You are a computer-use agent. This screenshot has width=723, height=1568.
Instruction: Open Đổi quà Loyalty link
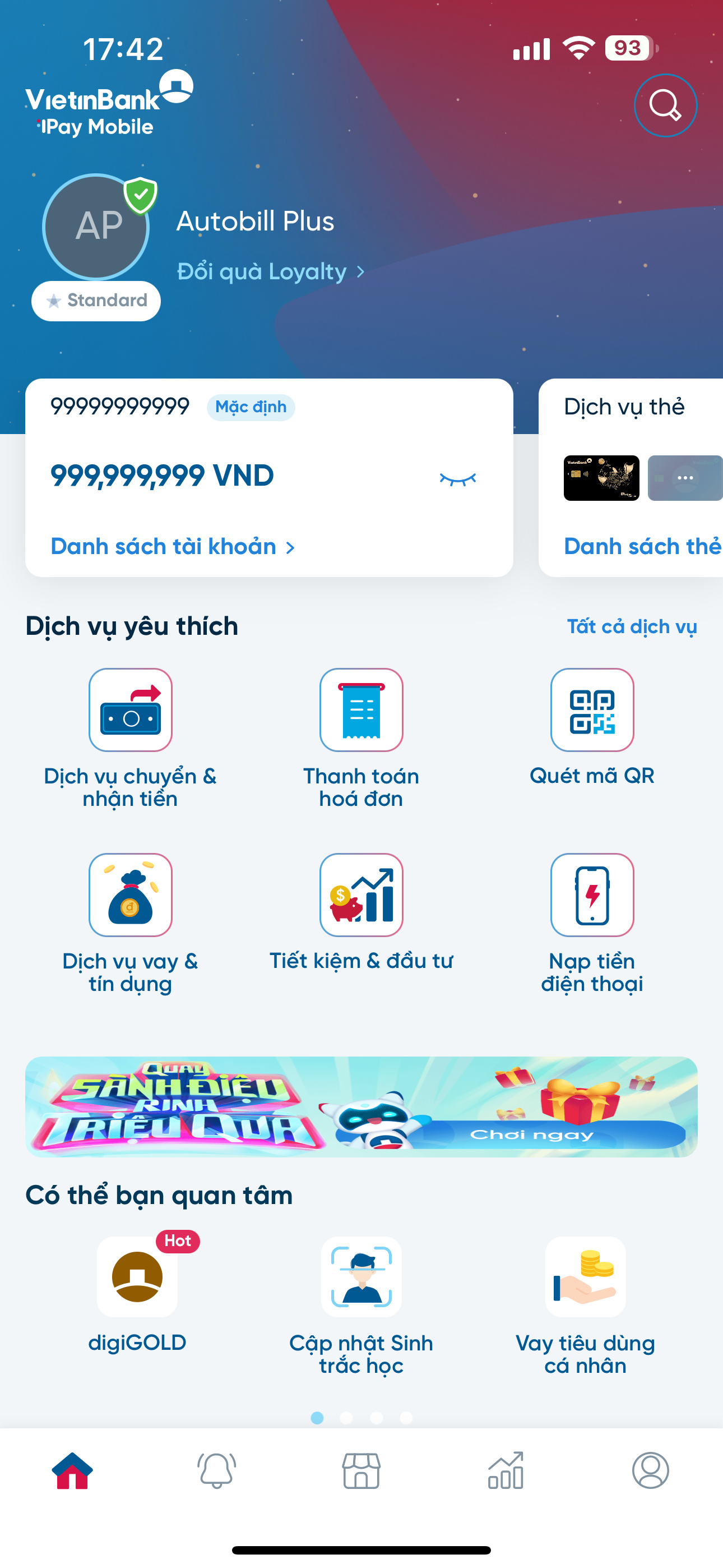(270, 271)
